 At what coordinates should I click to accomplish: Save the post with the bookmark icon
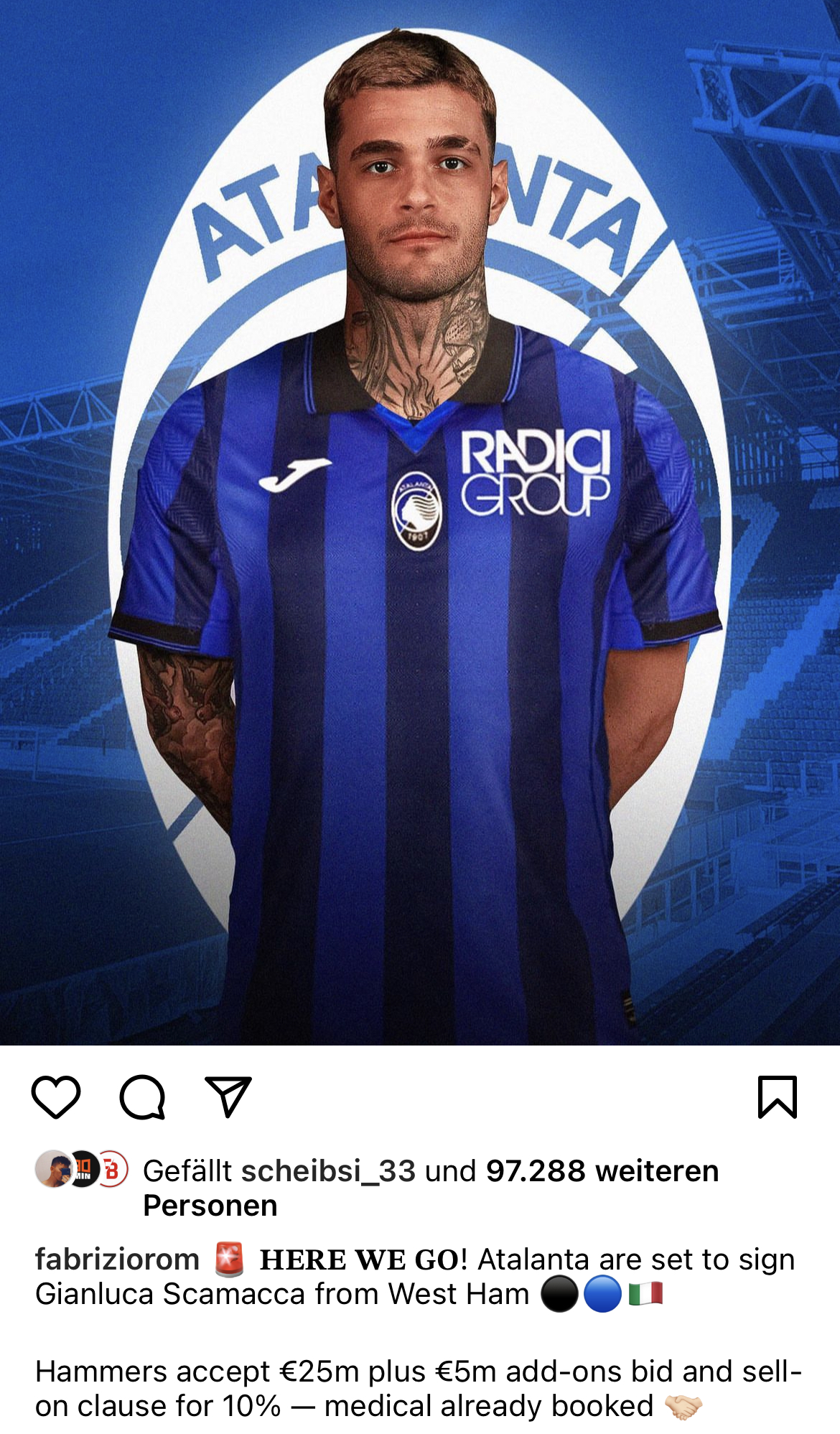(778, 1097)
